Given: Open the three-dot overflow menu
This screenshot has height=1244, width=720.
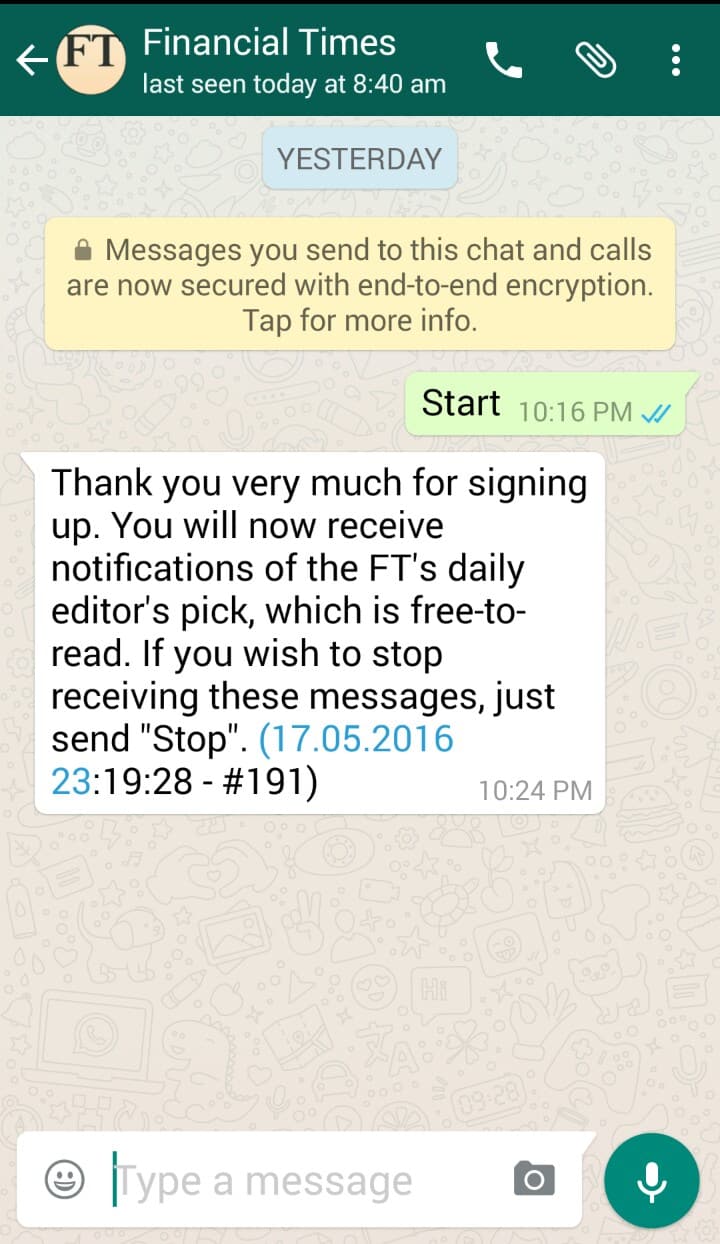Looking at the screenshot, I should click(x=677, y=61).
